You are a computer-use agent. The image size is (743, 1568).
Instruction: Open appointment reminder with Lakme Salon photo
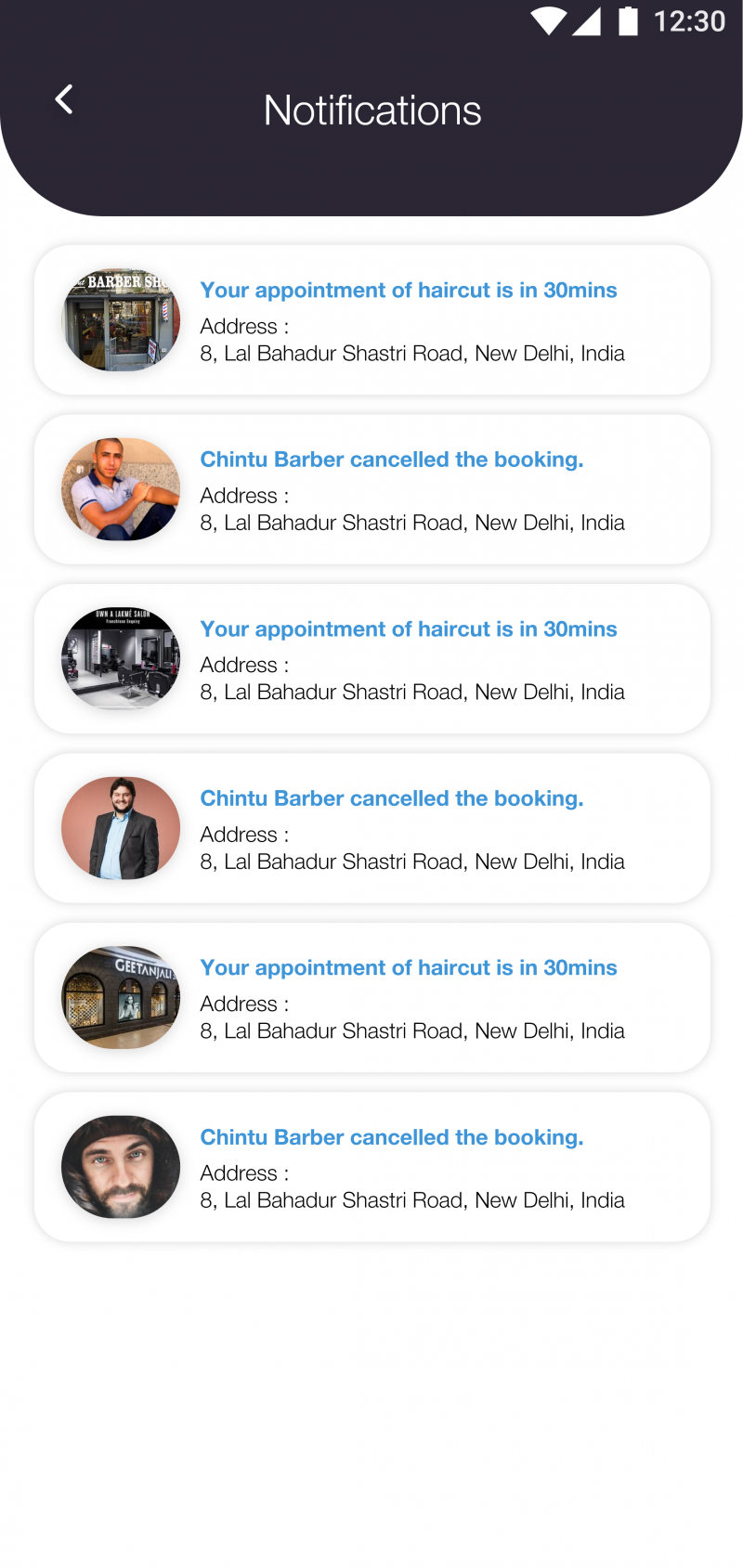(x=371, y=659)
